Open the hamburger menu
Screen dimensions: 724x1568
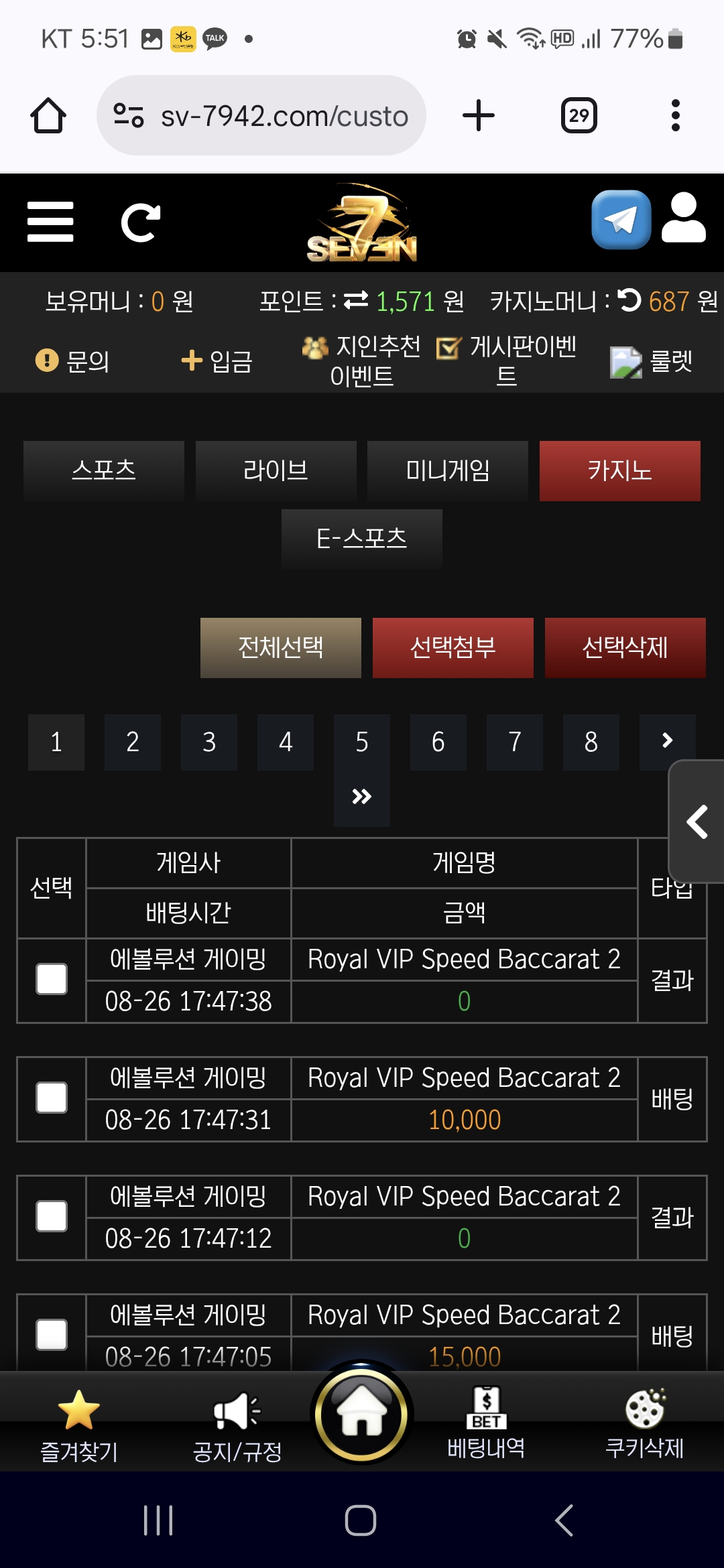pyautogui.click(x=50, y=222)
